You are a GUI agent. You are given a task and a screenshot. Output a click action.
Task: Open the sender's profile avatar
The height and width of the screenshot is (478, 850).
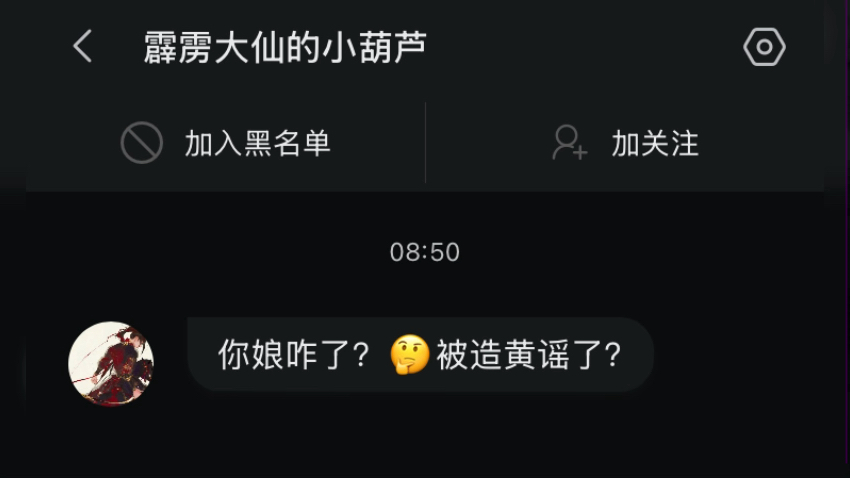pos(111,363)
